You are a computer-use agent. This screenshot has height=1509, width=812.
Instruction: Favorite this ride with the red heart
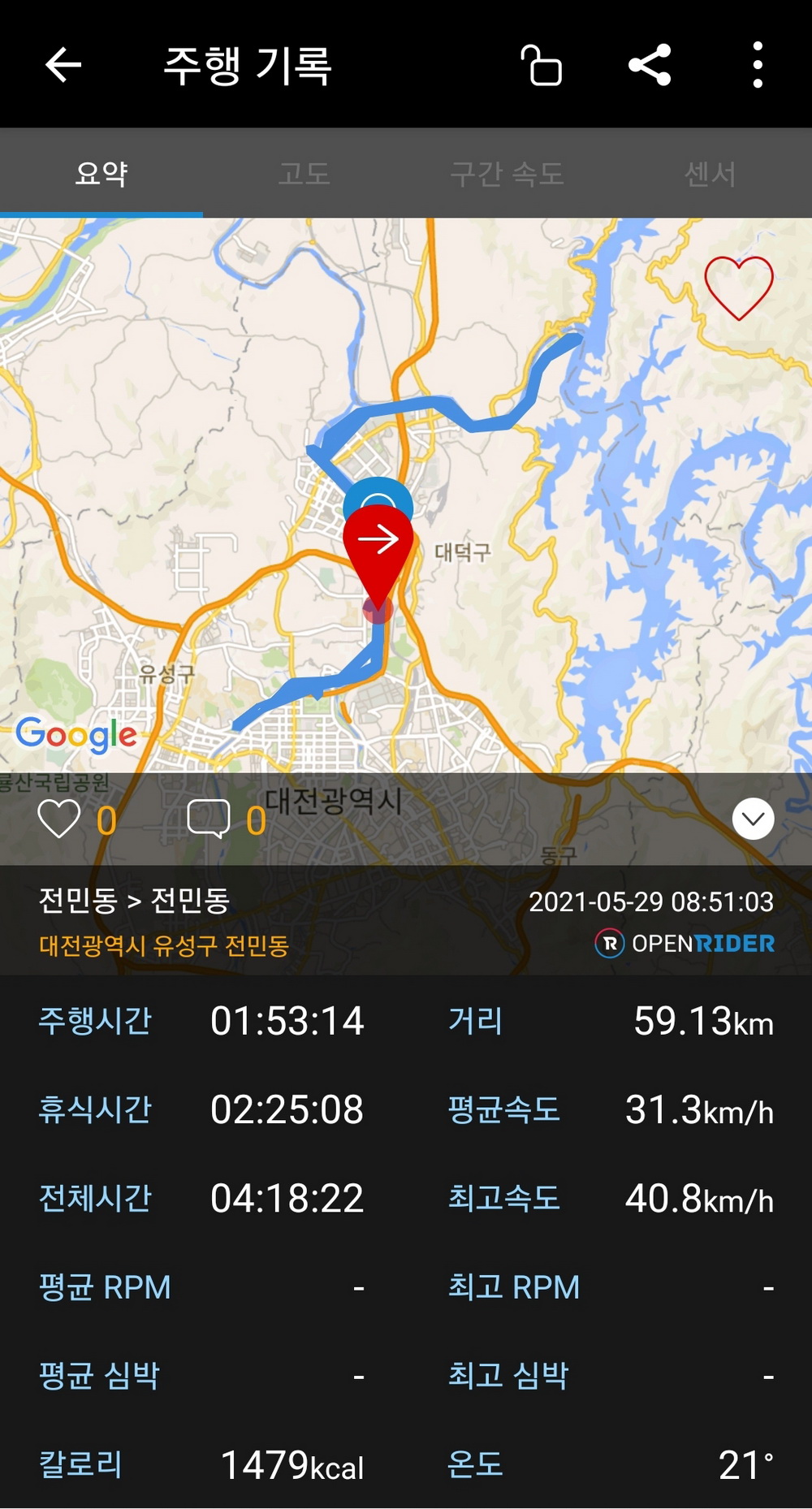(738, 288)
